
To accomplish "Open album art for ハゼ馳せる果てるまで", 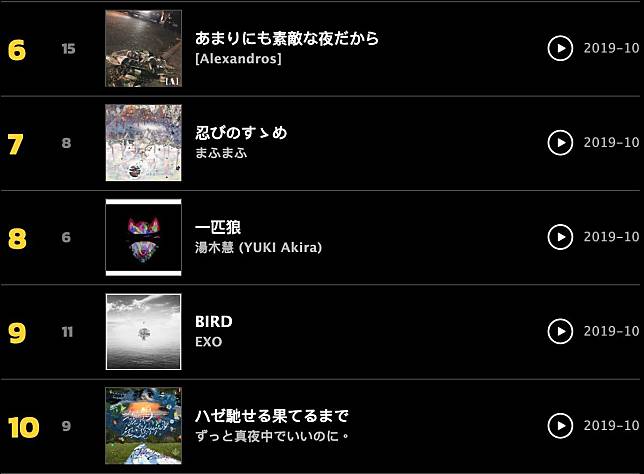I will 143,425.
